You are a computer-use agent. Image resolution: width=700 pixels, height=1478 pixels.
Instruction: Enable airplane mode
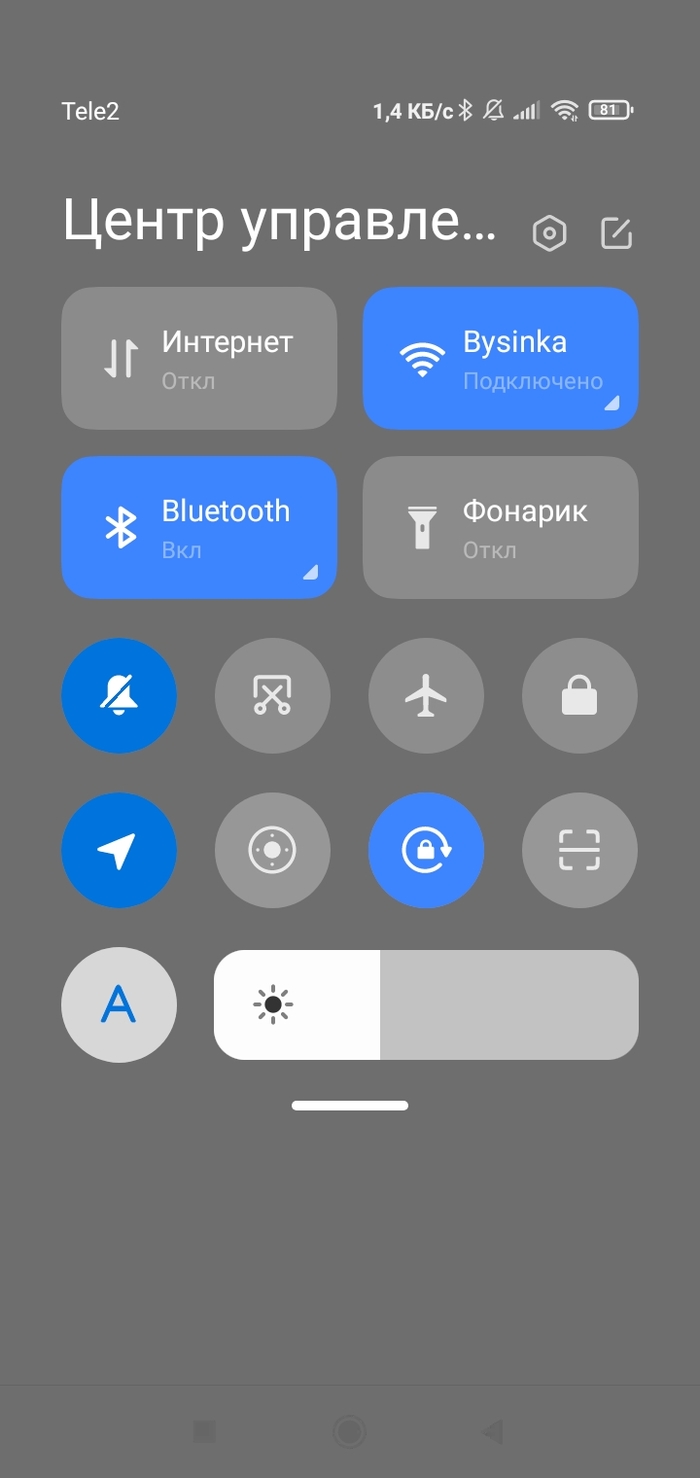click(x=426, y=696)
